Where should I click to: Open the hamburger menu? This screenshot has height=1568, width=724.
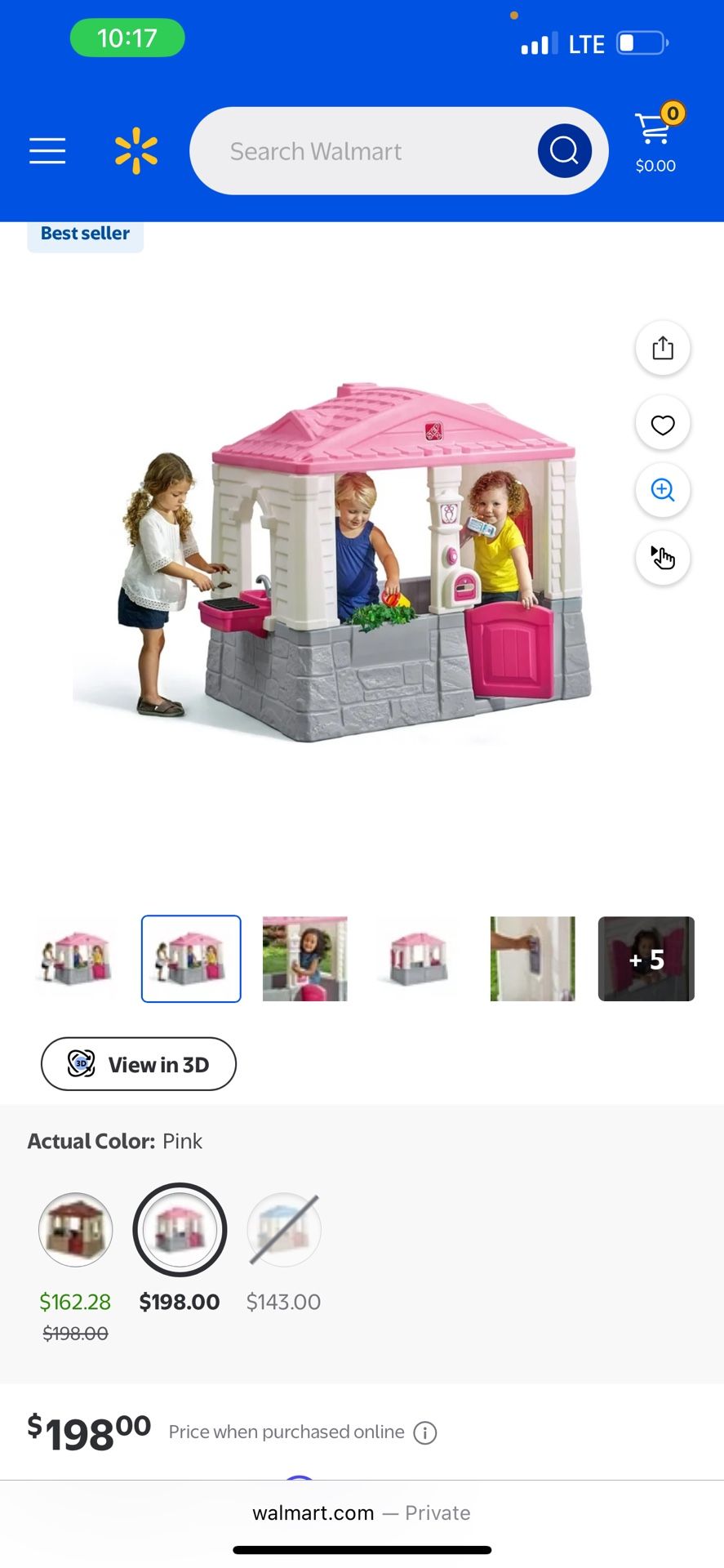[x=47, y=151]
